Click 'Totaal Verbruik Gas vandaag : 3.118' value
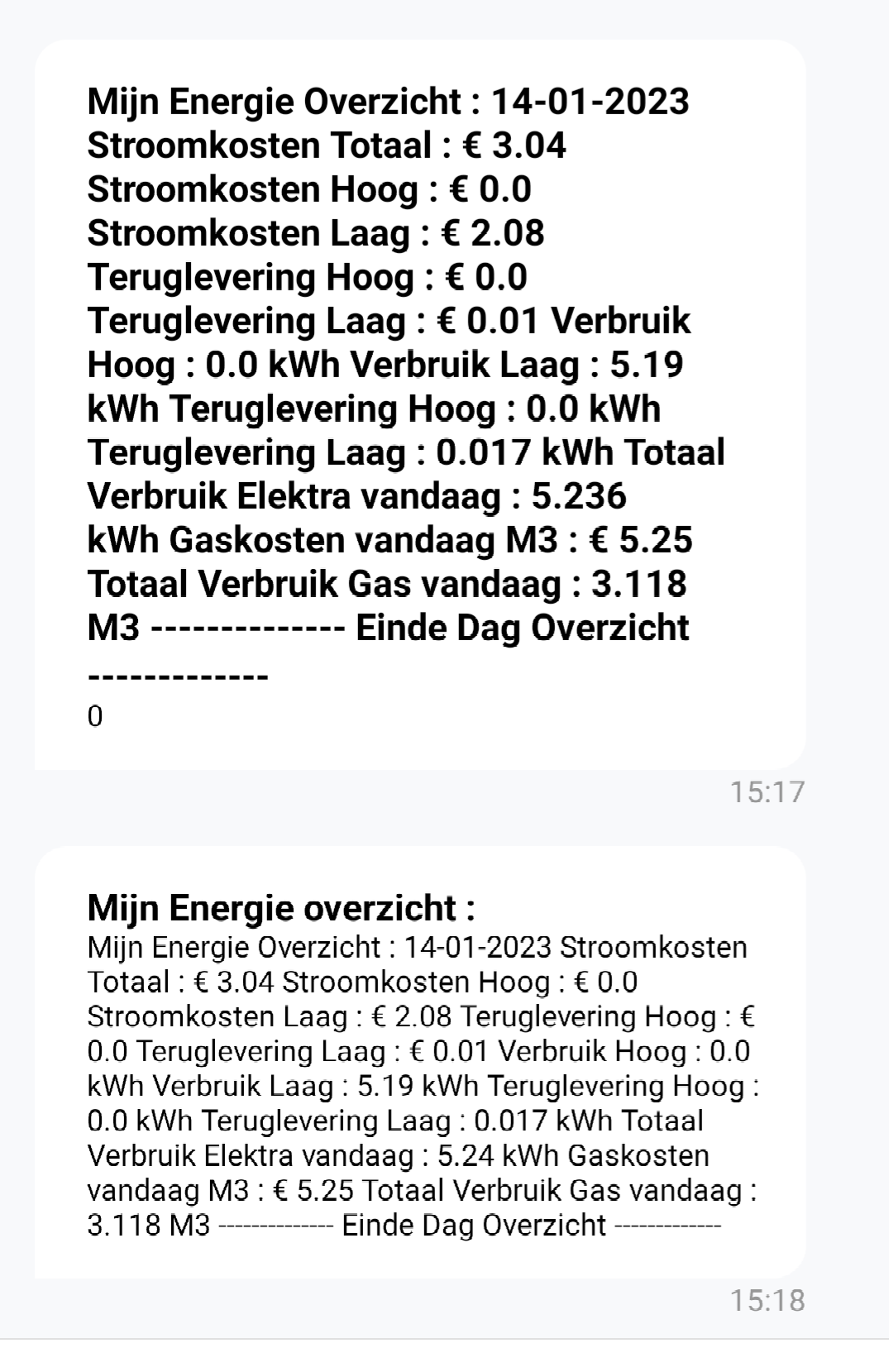 tap(389, 585)
